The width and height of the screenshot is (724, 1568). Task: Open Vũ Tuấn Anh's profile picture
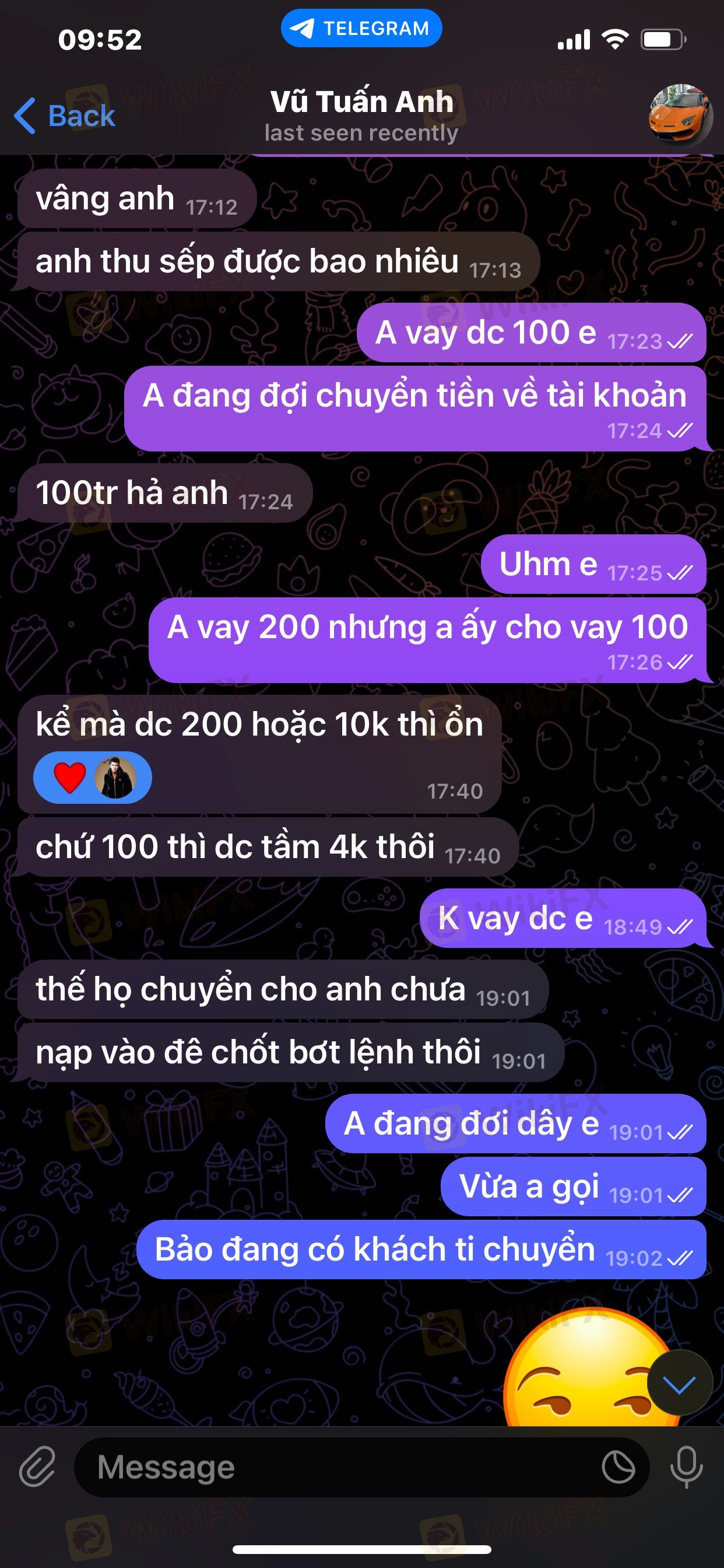point(681,116)
